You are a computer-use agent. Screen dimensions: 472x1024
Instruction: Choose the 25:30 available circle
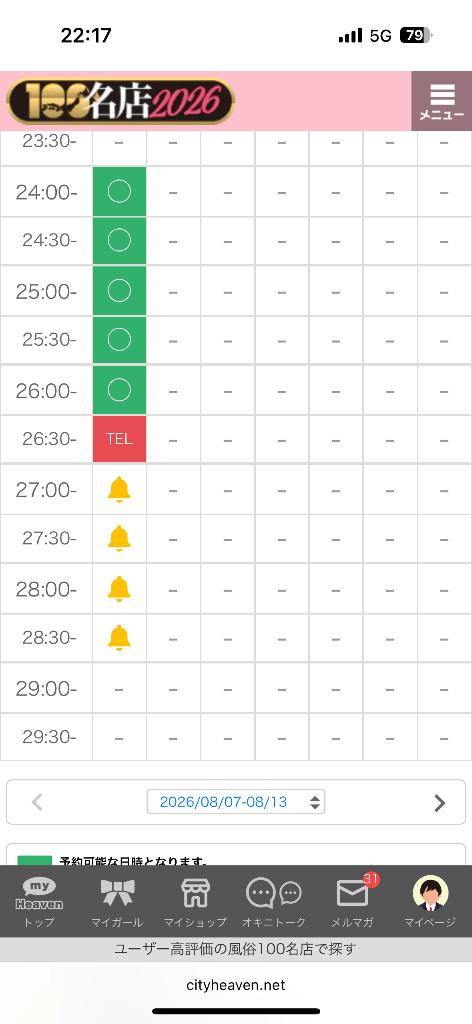[x=119, y=340]
